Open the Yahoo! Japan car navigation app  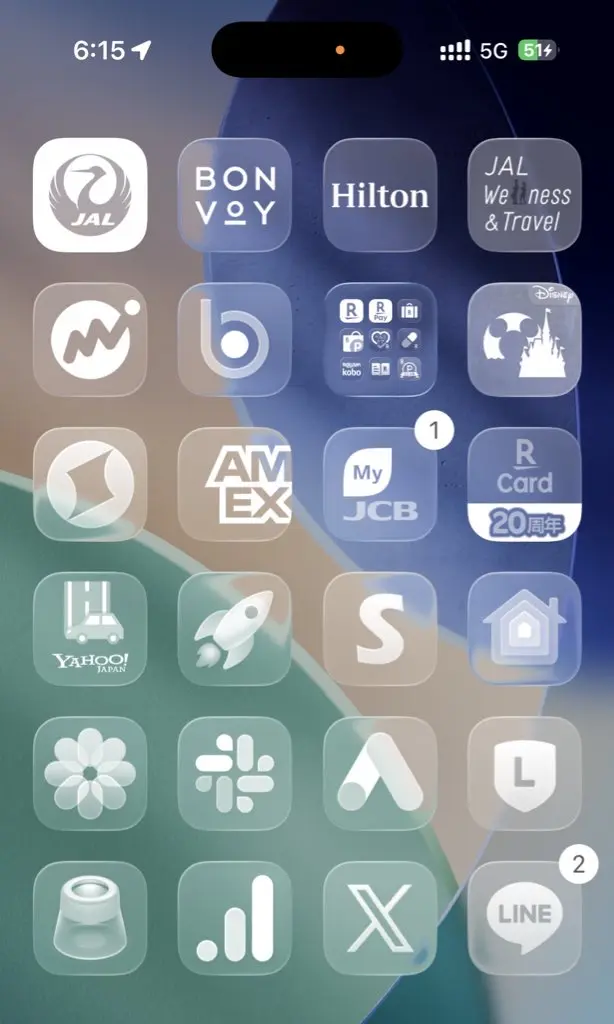click(x=90, y=629)
